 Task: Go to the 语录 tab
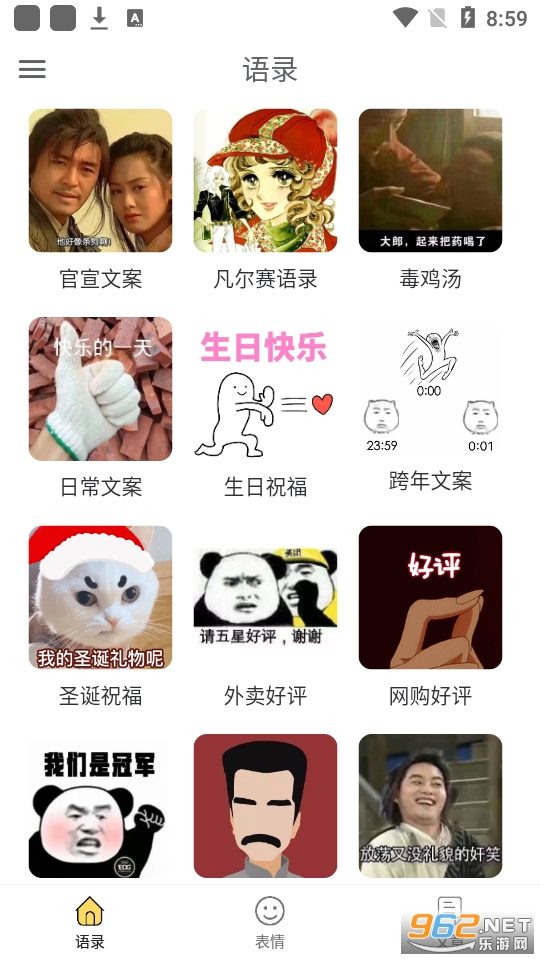point(90,923)
